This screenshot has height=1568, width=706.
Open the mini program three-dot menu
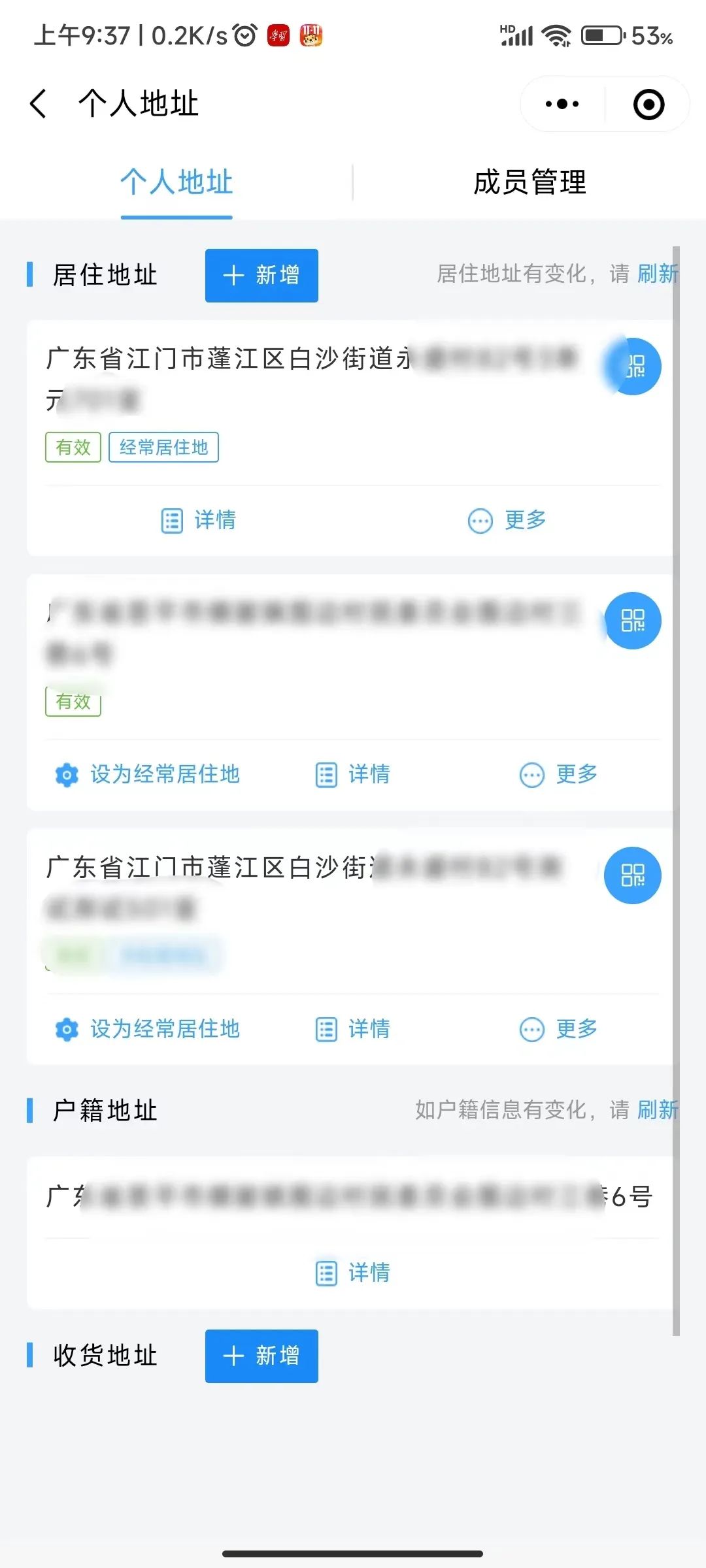click(562, 104)
